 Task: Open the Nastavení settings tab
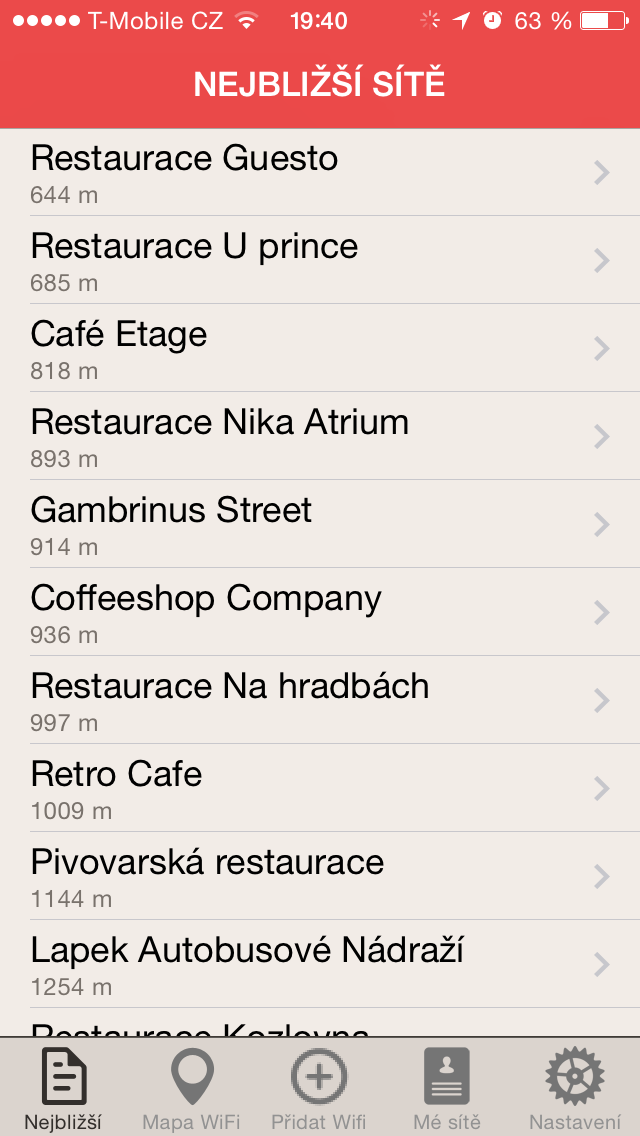(x=575, y=1088)
